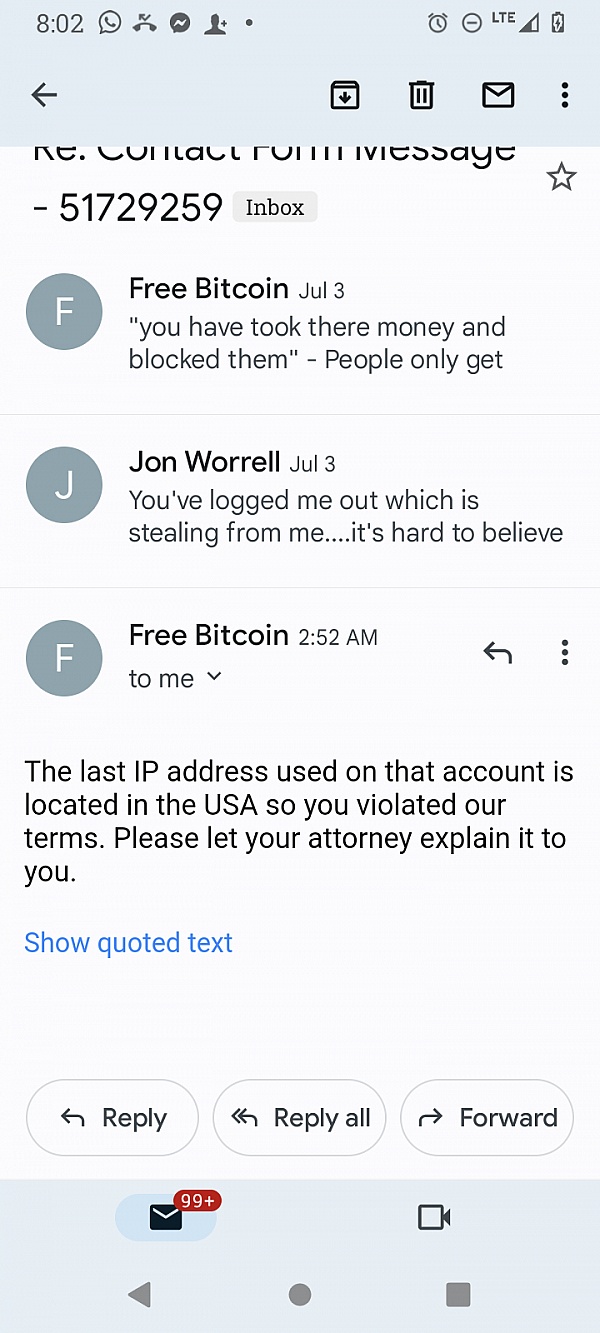This screenshot has width=600, height=1333.
Task: Star this conversation
Action: pos(561,178)
